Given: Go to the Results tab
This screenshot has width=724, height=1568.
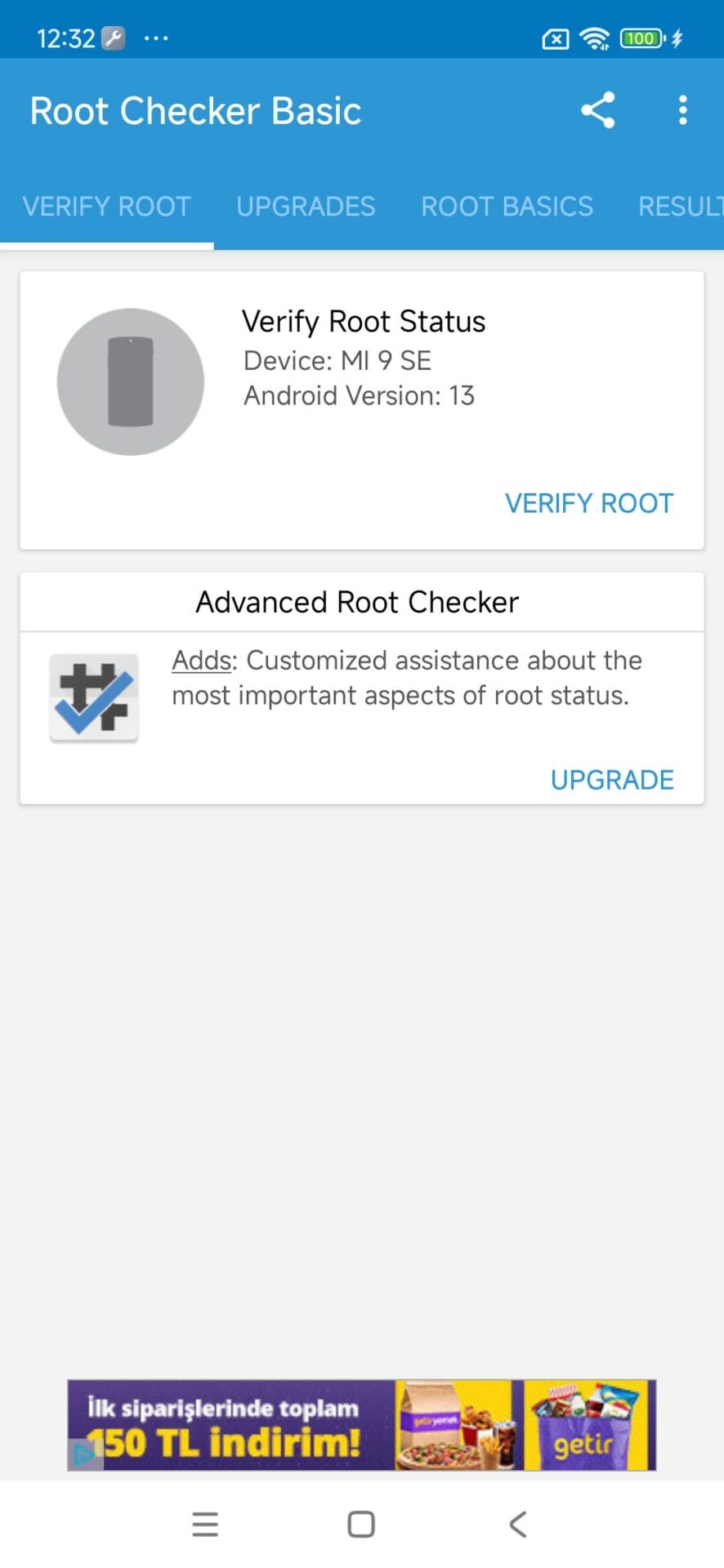Looking at the screenshot, I should click(680, 207).
